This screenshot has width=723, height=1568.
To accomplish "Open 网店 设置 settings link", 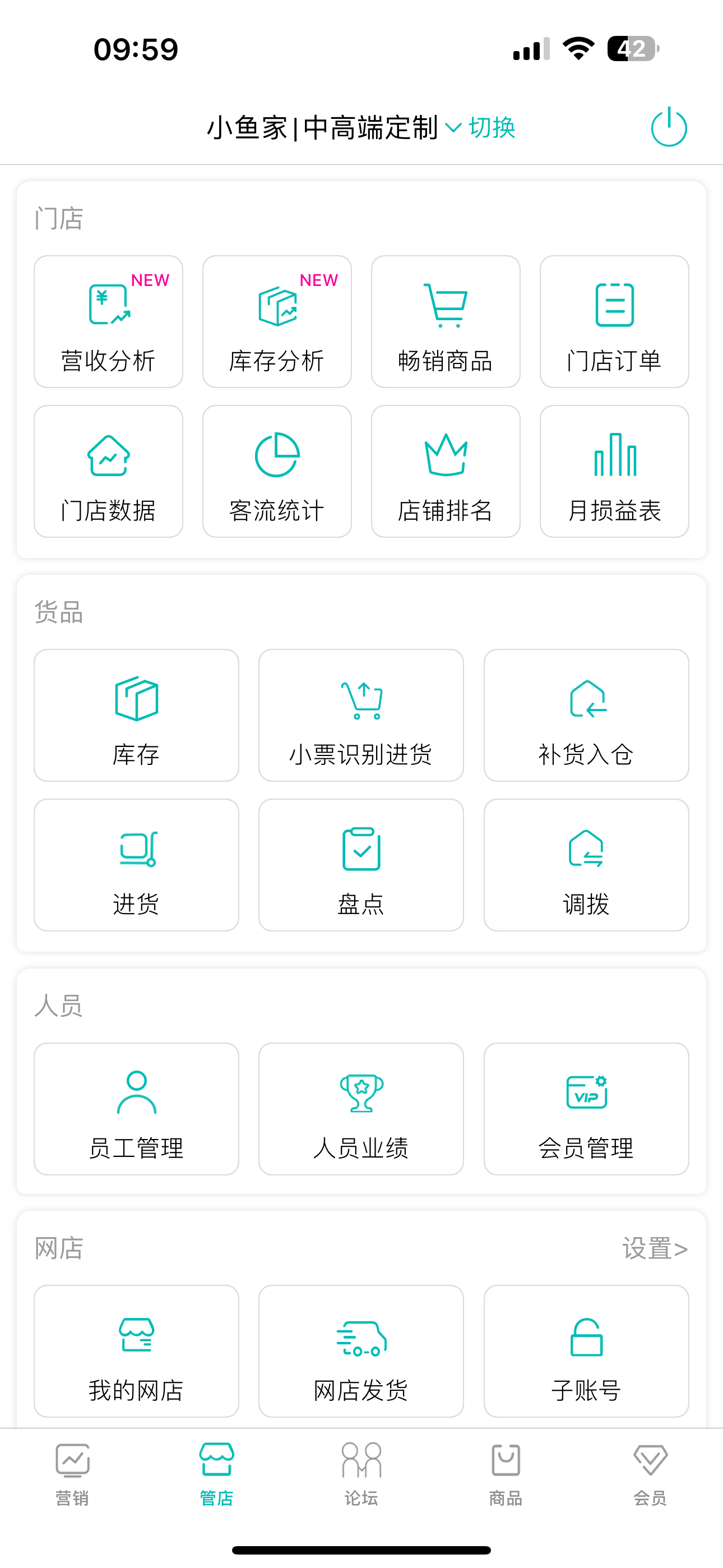I will [x=655, y=1248].
